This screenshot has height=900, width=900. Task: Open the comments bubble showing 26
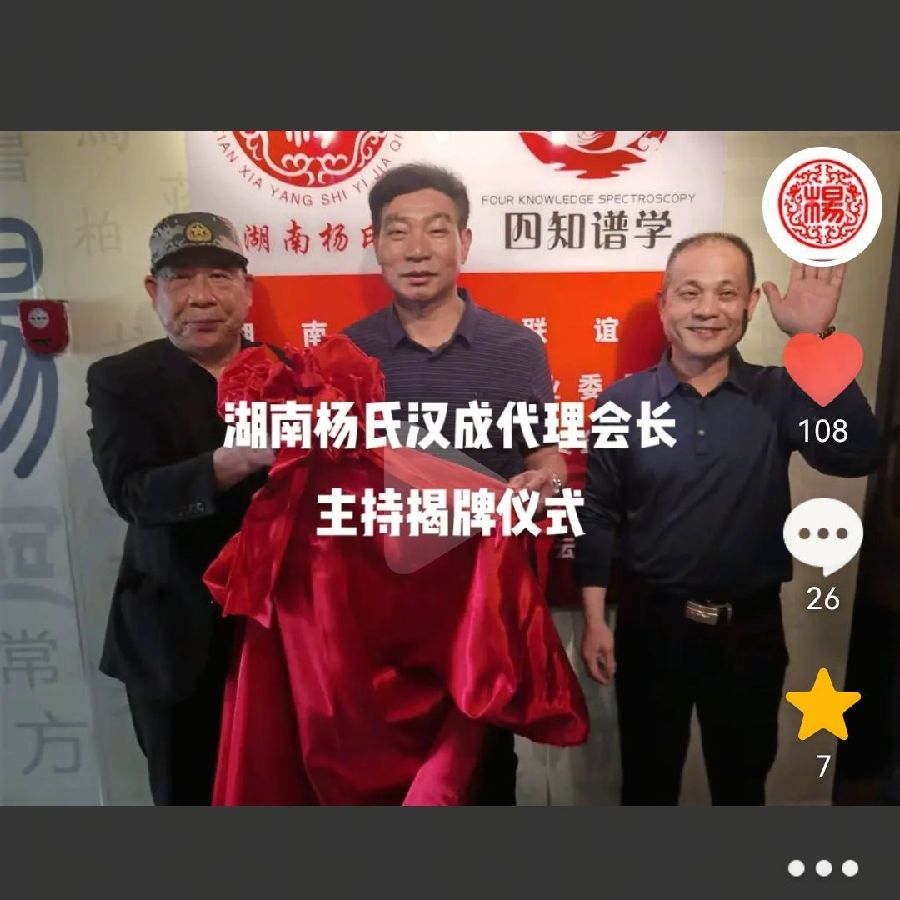(x=823, y=537)
